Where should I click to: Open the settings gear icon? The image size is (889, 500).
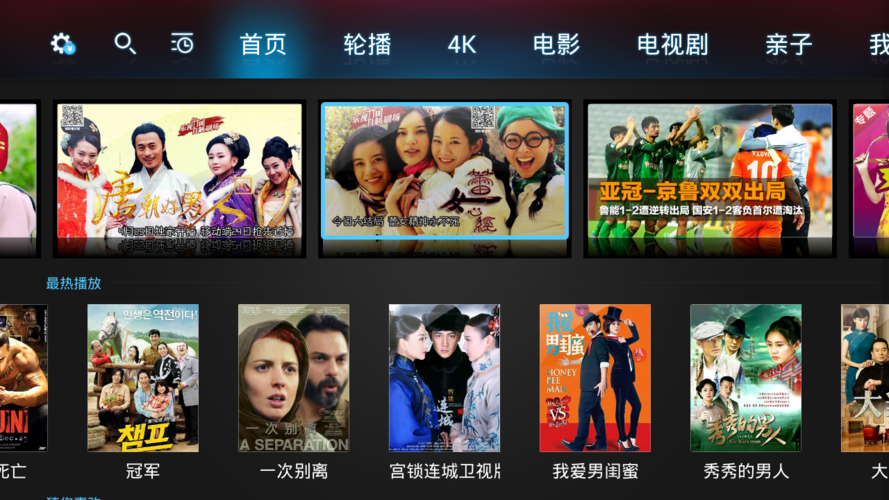[x=62, y=44]
